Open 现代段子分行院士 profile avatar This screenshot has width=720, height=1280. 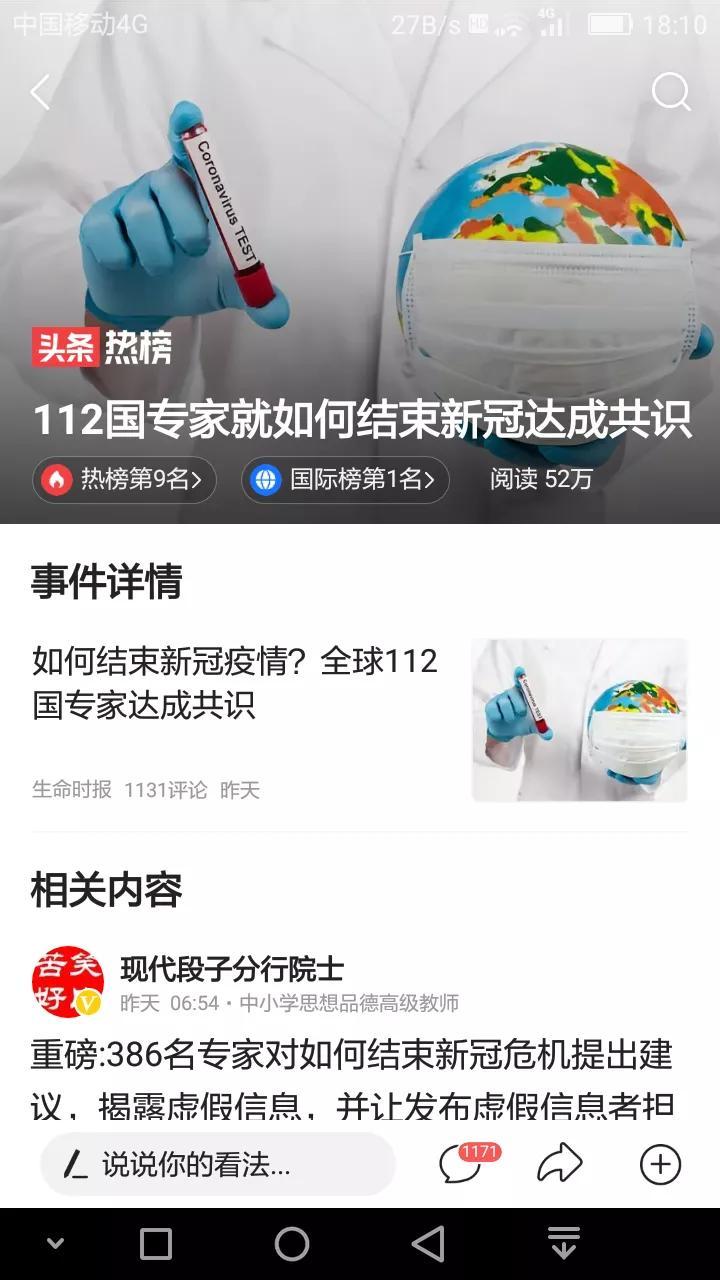(67, 983)
